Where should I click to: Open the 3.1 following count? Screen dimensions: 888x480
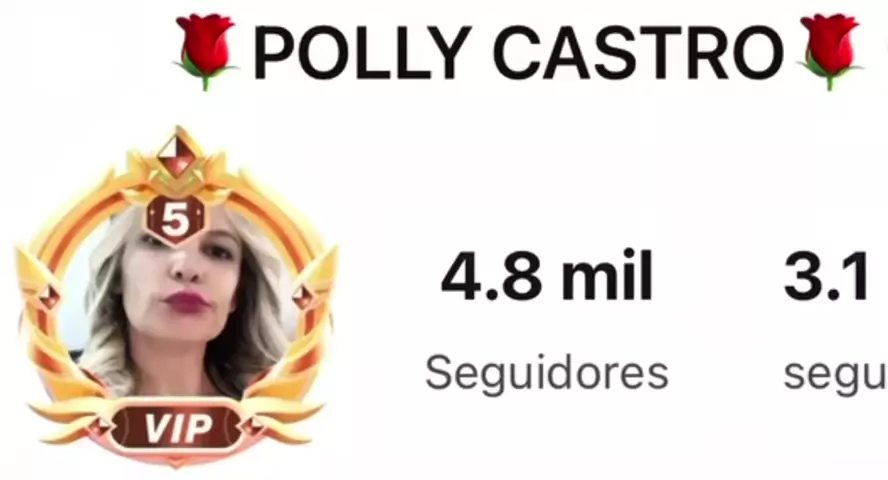tap(831, 320)
